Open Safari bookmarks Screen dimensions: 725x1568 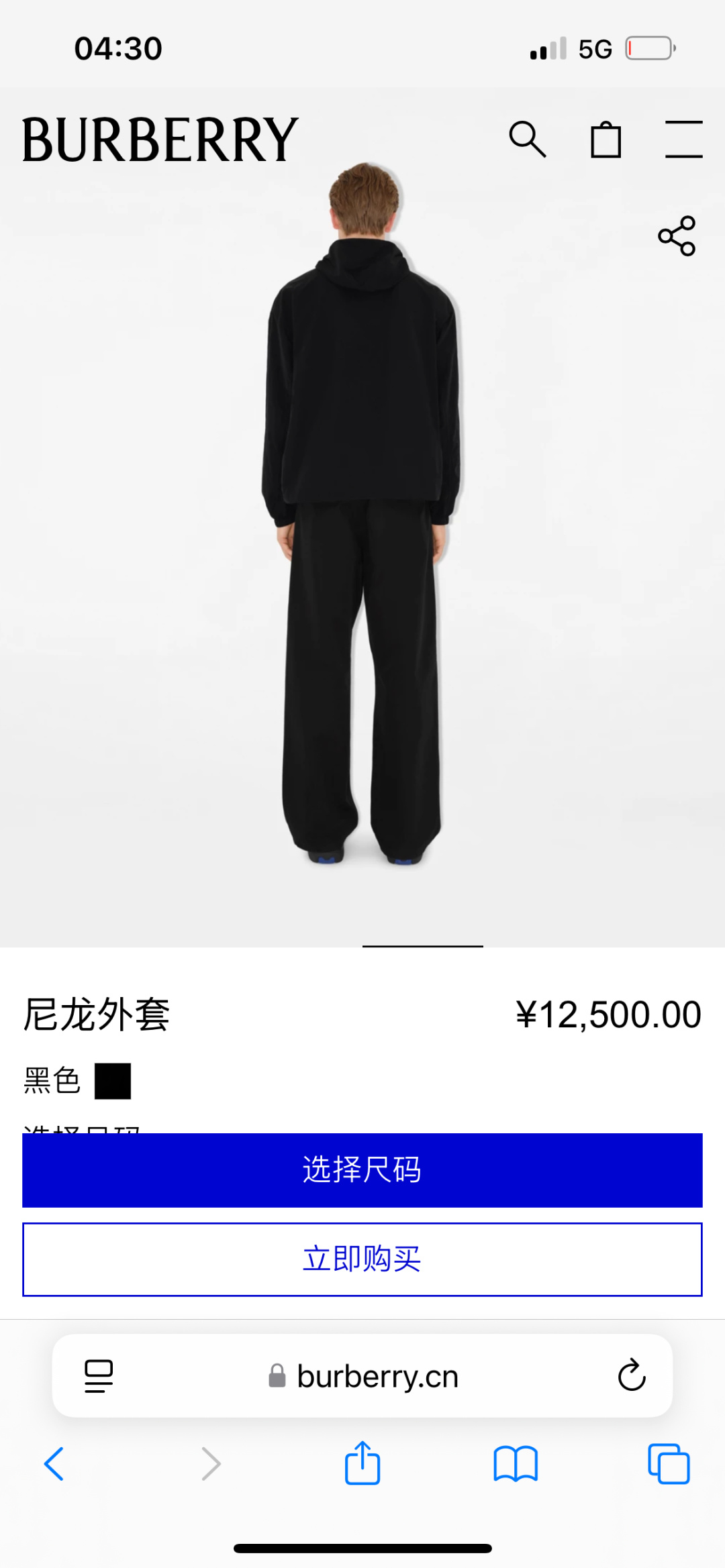[x=516, y=1463]
